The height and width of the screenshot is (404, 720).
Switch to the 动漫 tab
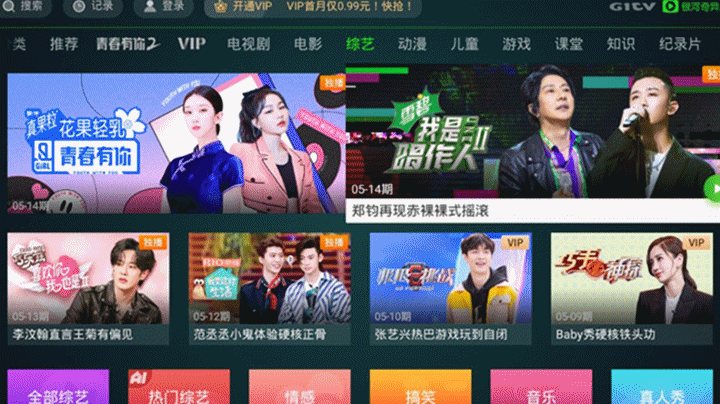412,44
